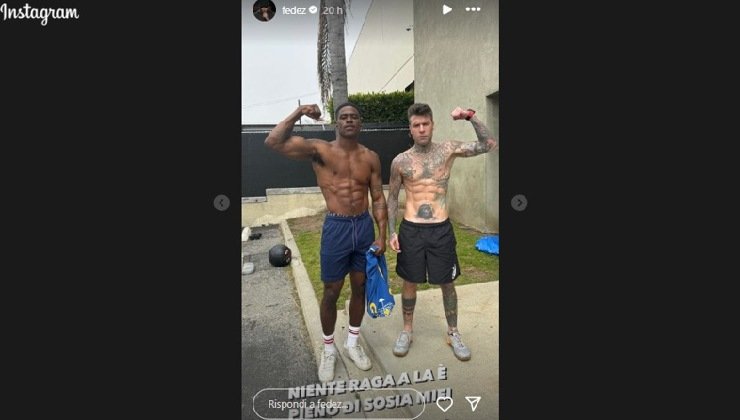Like this story with the heart
Image resolution: width=740 pixels, height=420 pixels.
[444, 404]
